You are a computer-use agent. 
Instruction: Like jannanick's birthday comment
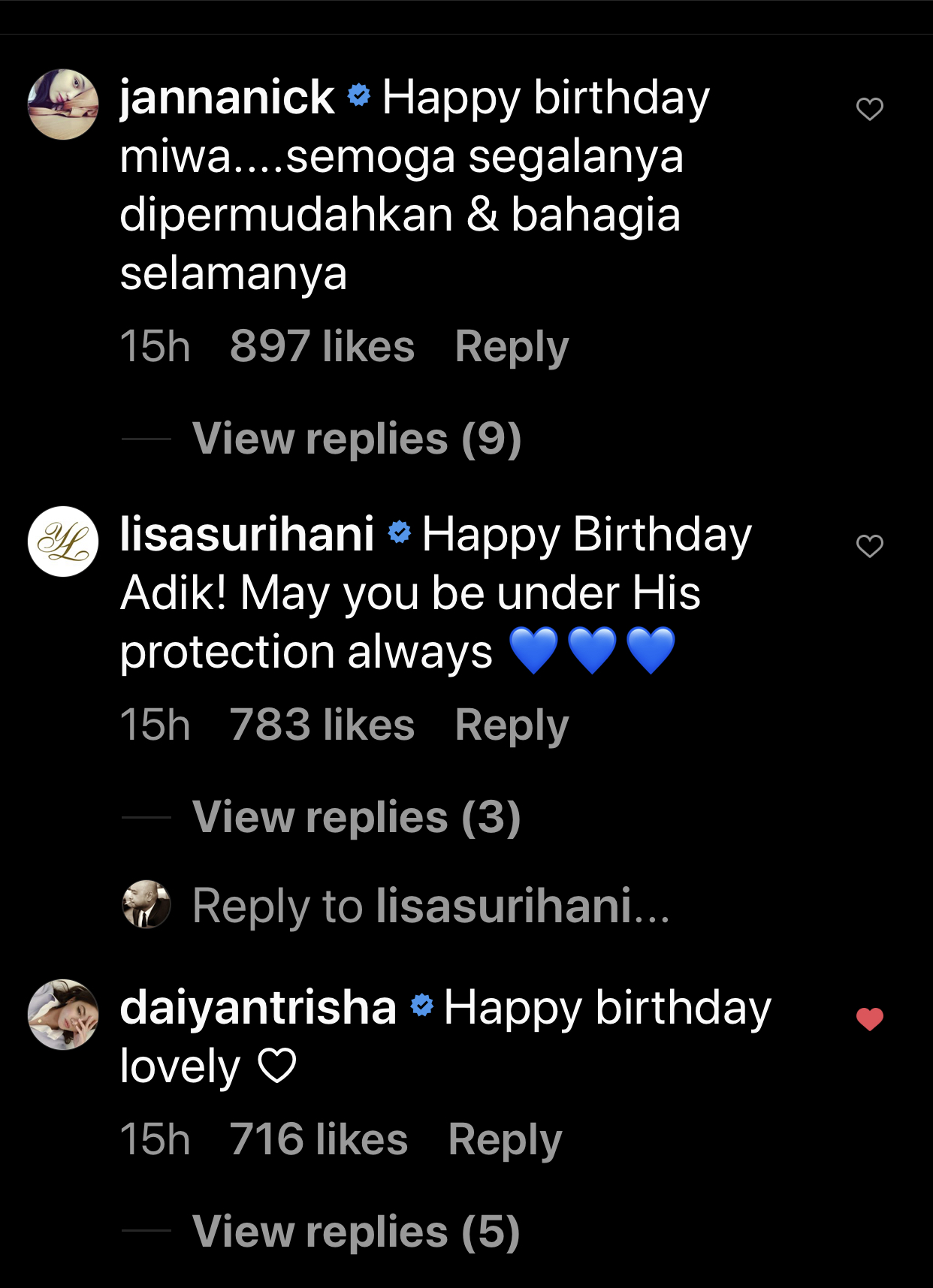pyautogui.click(x=869, y=110)
